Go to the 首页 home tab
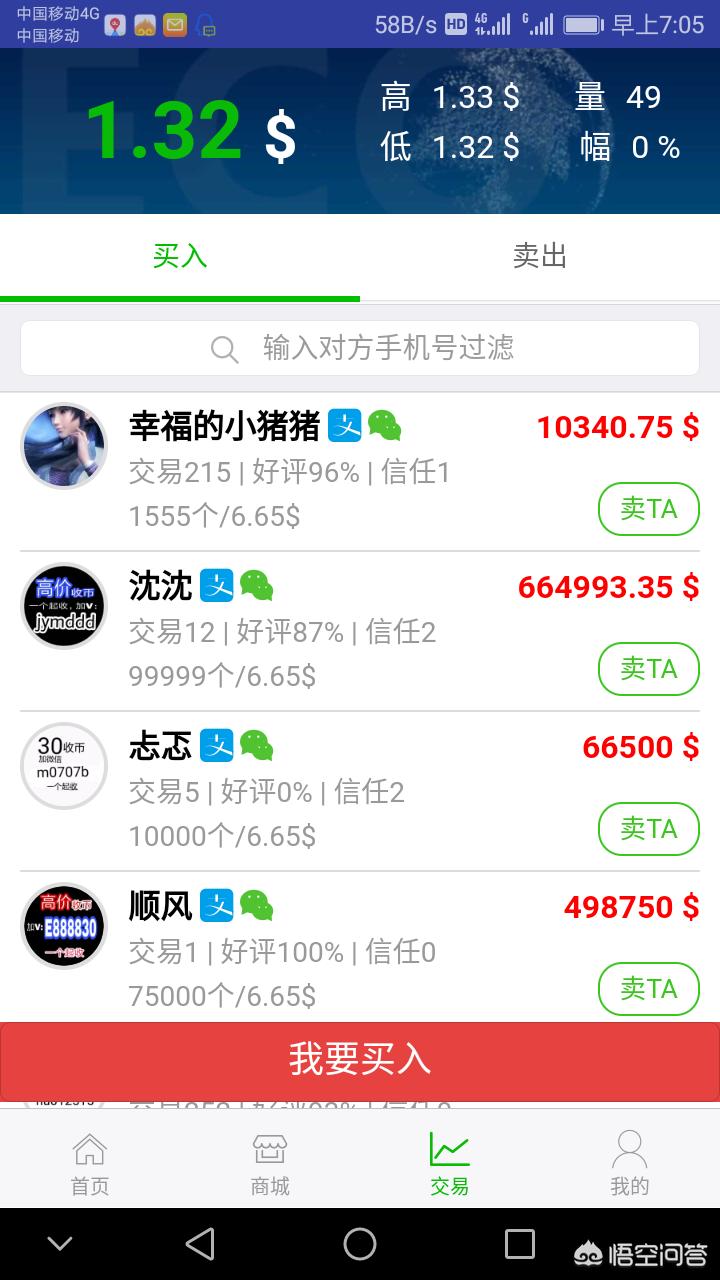The height and width of the screenshot is (1280, 720). 90,1163
